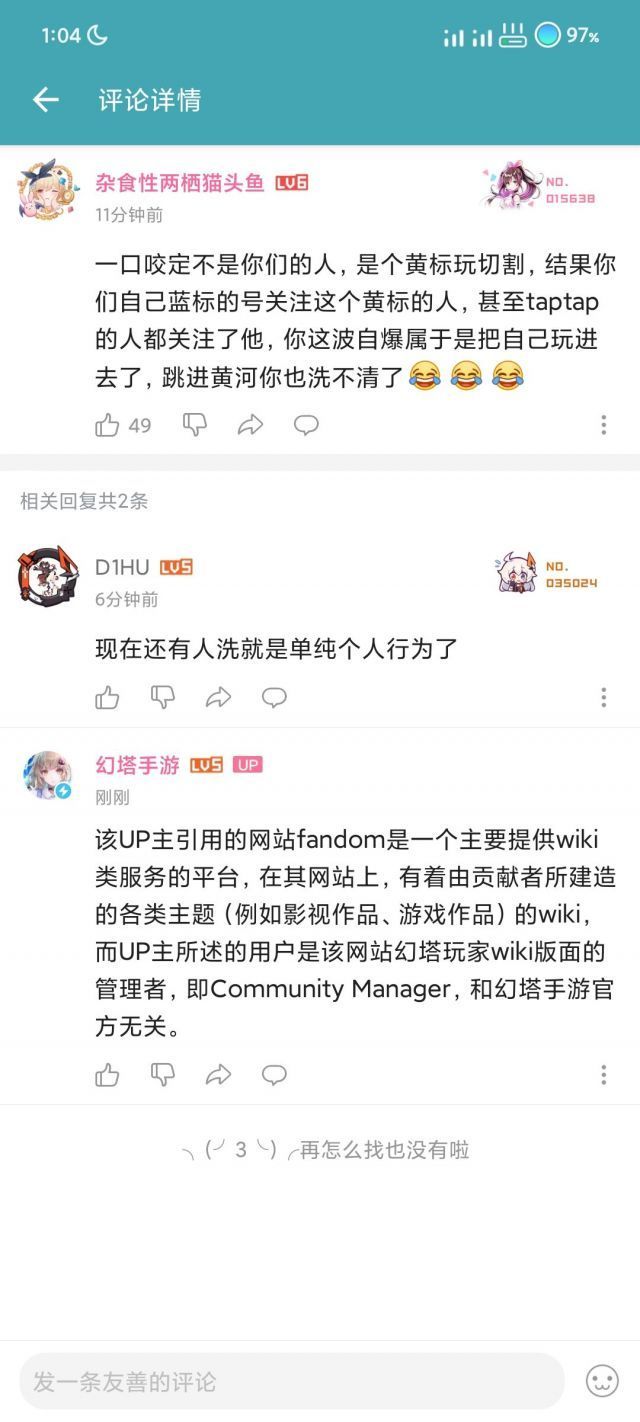Image resolution: width=640 pixels, height=1422 pixels.
Task: Share the reply by D1HU
Action: [218, 697]
